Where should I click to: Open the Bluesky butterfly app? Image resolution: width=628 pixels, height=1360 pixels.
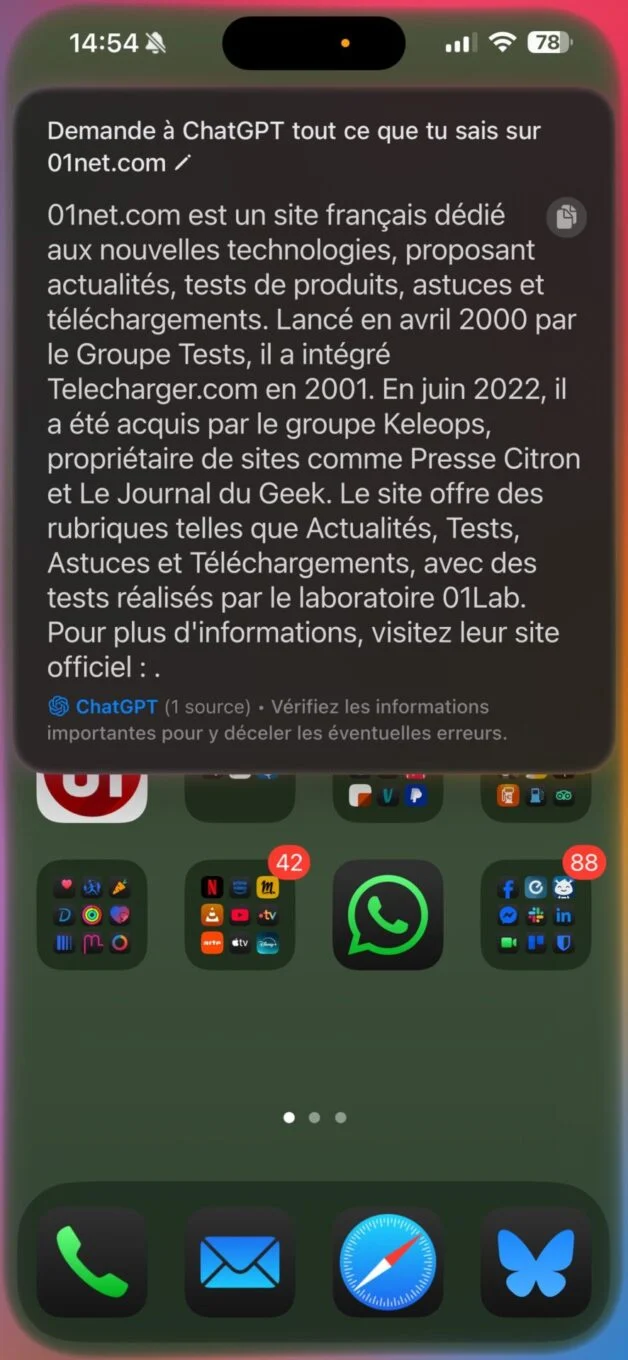click(x=536, y=1262)
